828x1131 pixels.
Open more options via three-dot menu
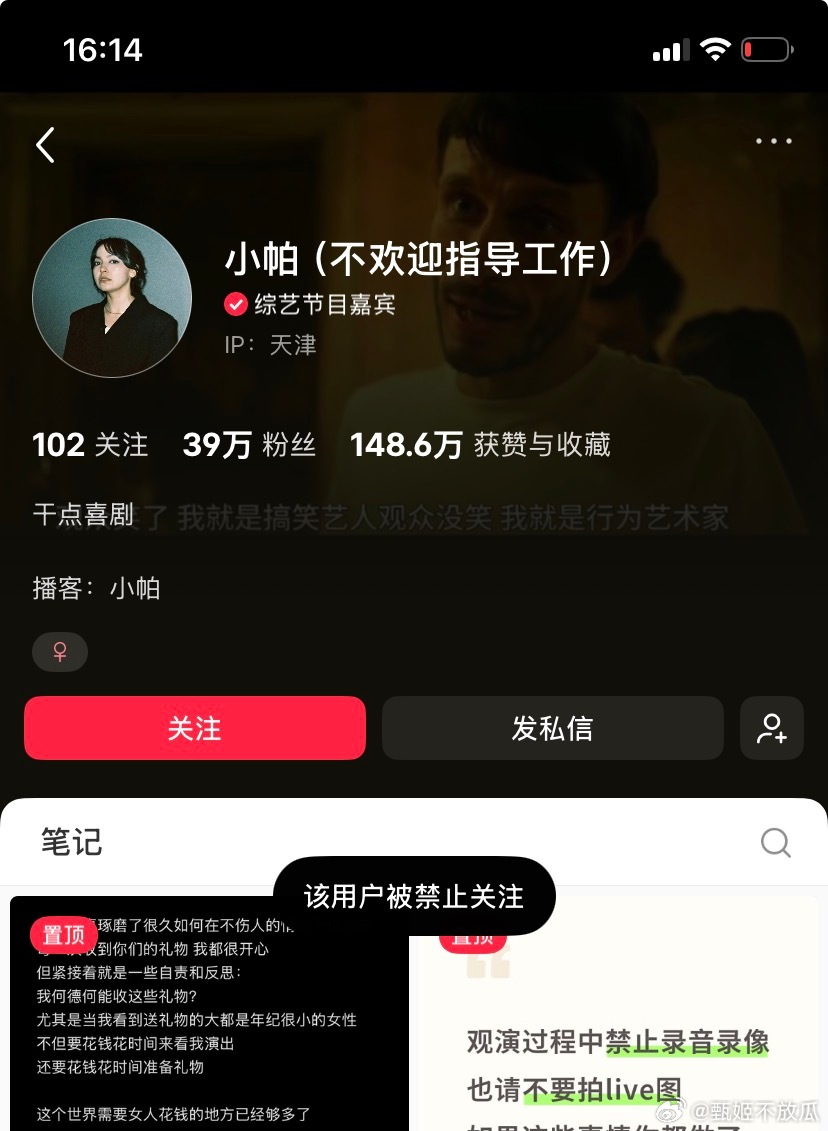[x=772, y=141]
